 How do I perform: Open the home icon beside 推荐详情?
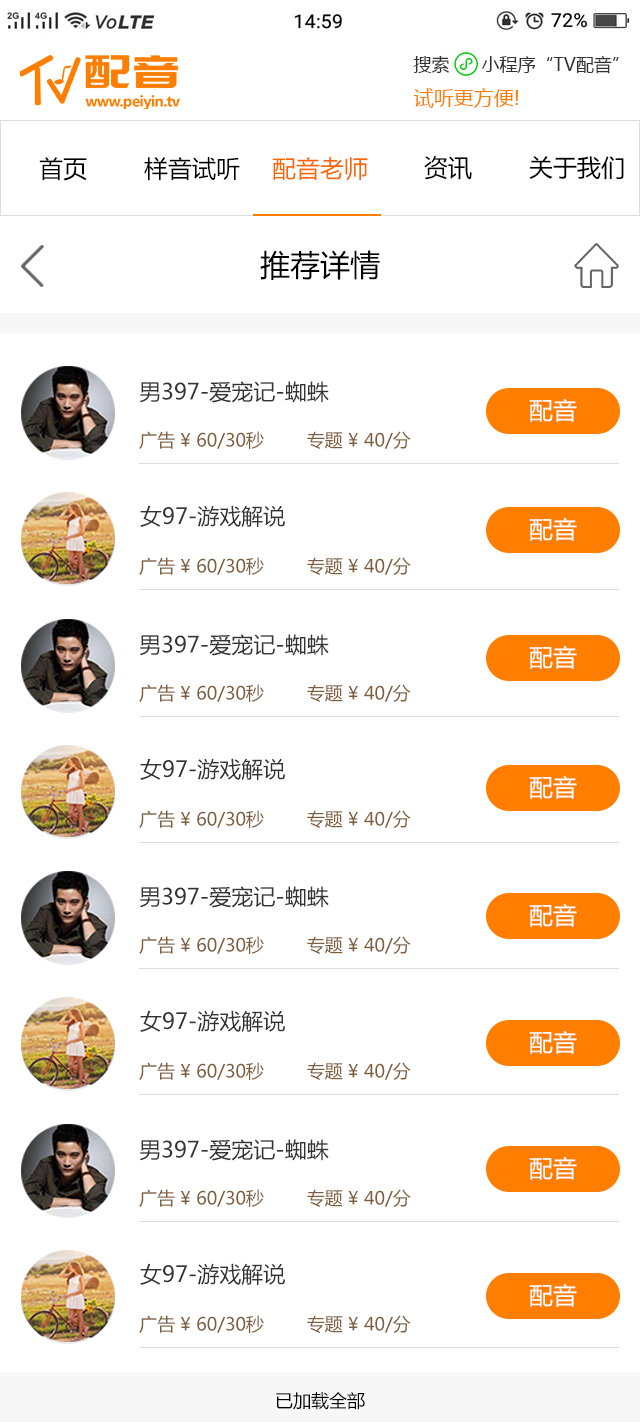pos(596,266)
